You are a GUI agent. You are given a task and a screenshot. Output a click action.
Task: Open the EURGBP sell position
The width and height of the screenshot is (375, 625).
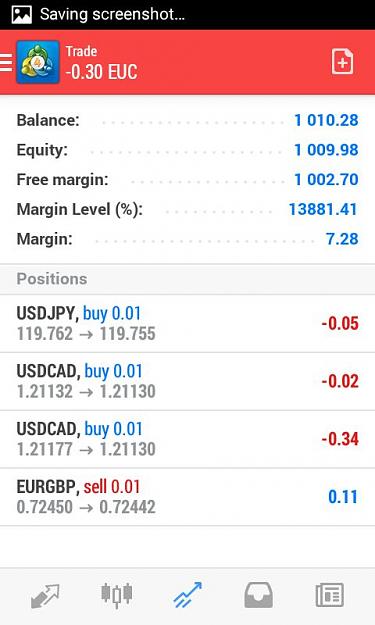[x=187, y=497]
